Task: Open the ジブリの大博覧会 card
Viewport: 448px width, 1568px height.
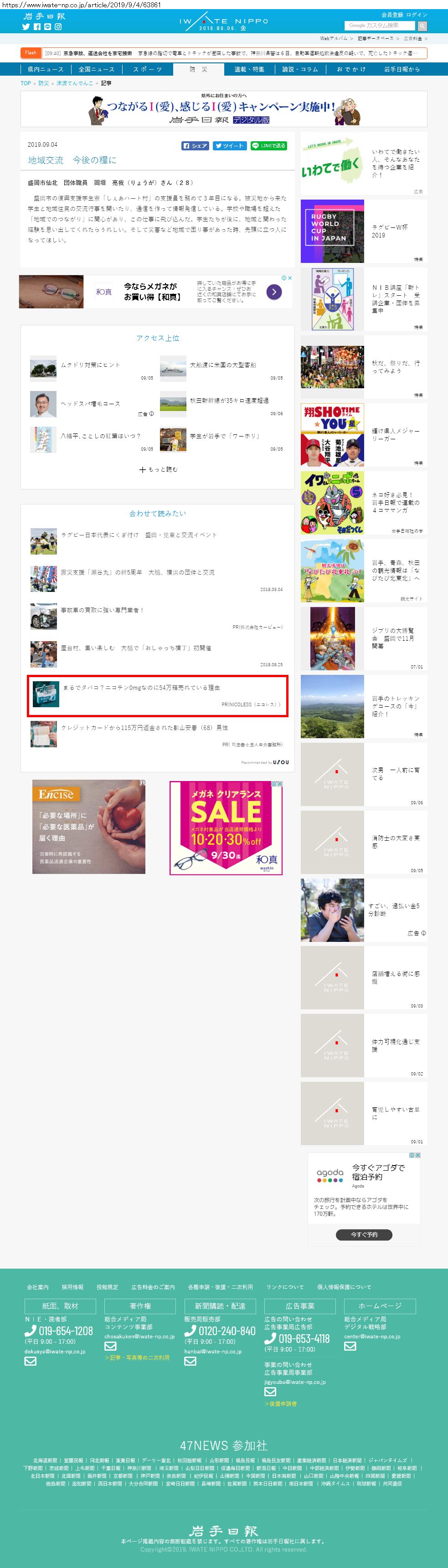Action: point(363,638)
